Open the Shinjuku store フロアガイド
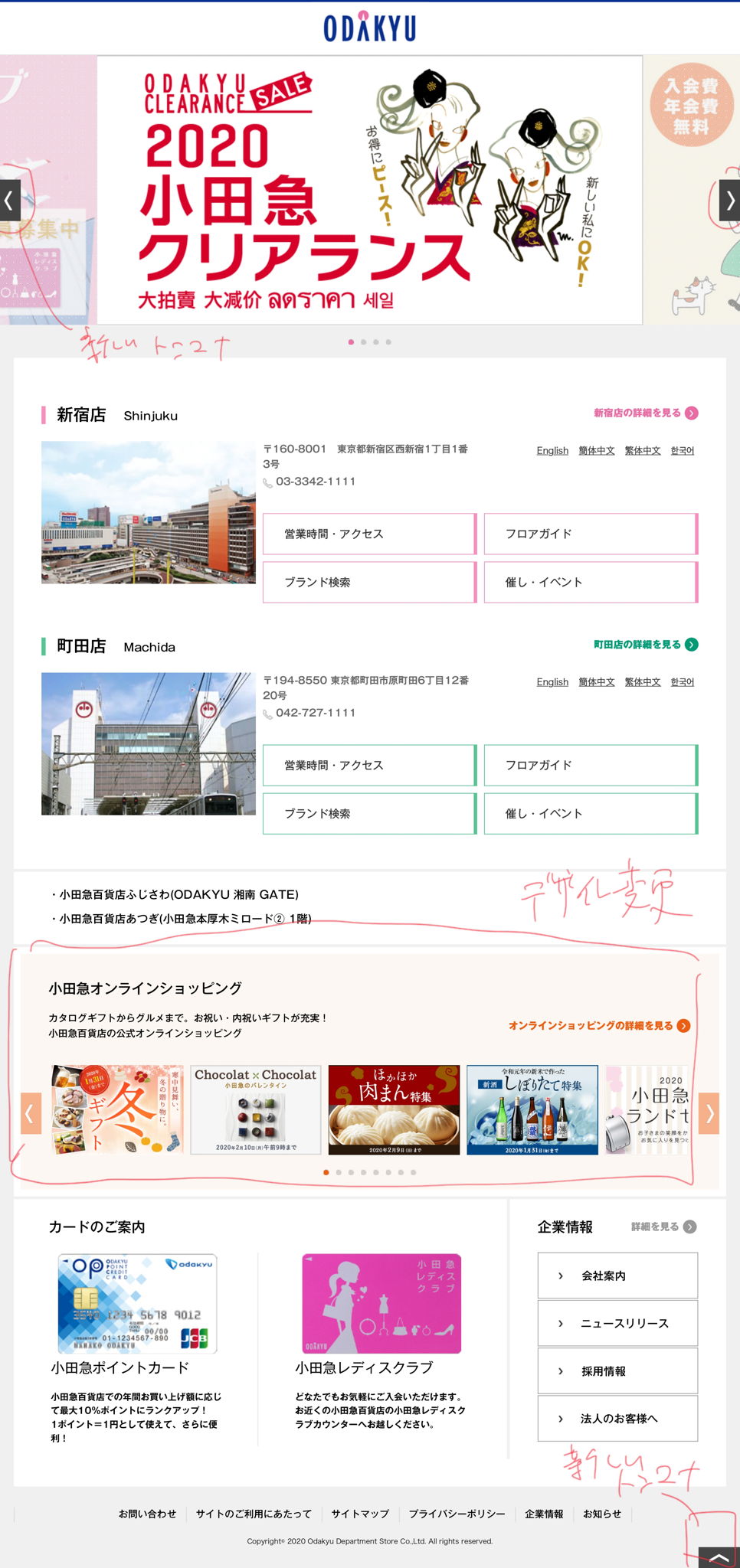Image resolution: width=740 pixels, height=1568 pixels. point(590,534)
